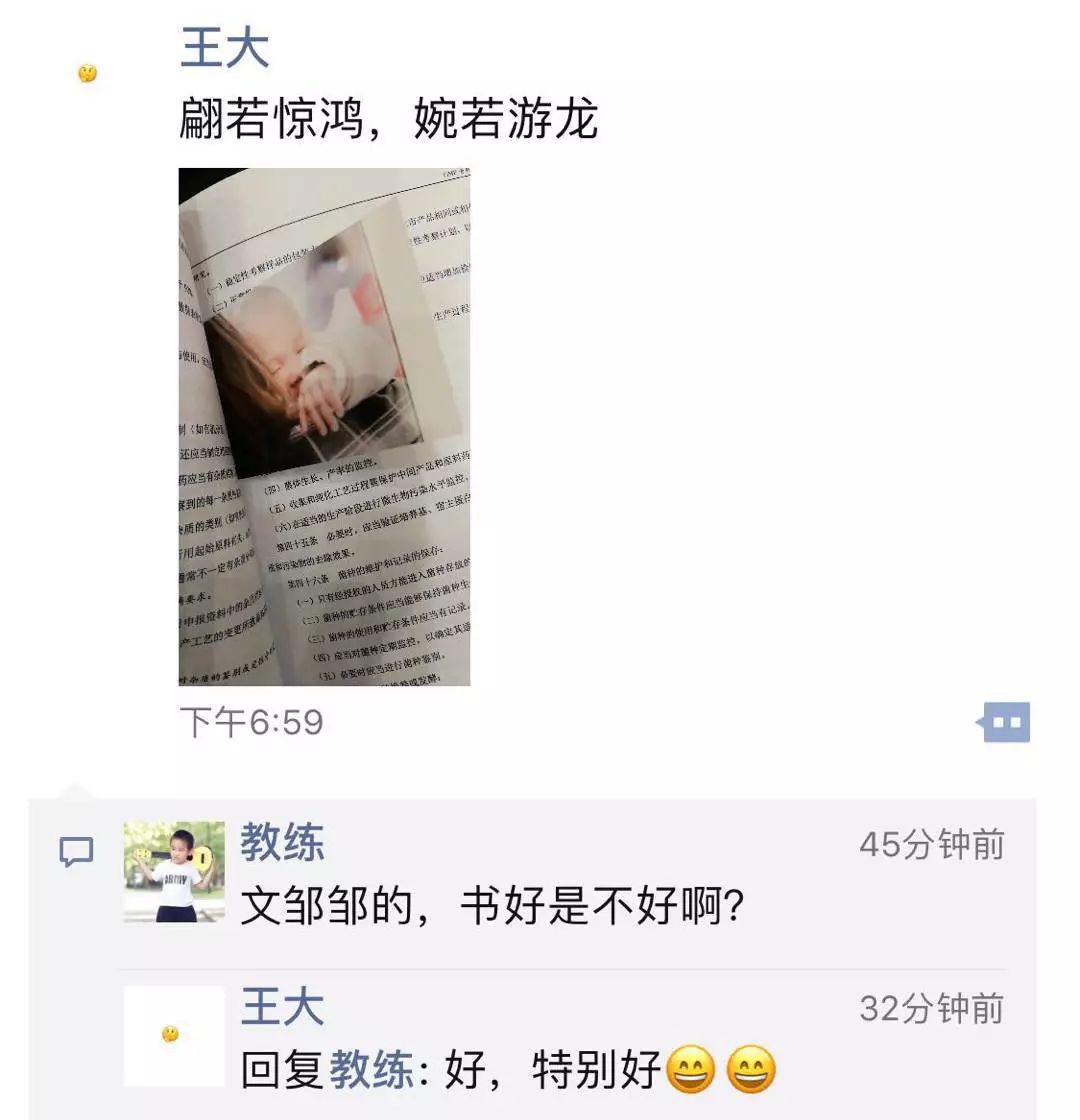Tap 教练's avatar in the comments
This screenshot has height=1120, width=1080.
click(x=174, y=871)
